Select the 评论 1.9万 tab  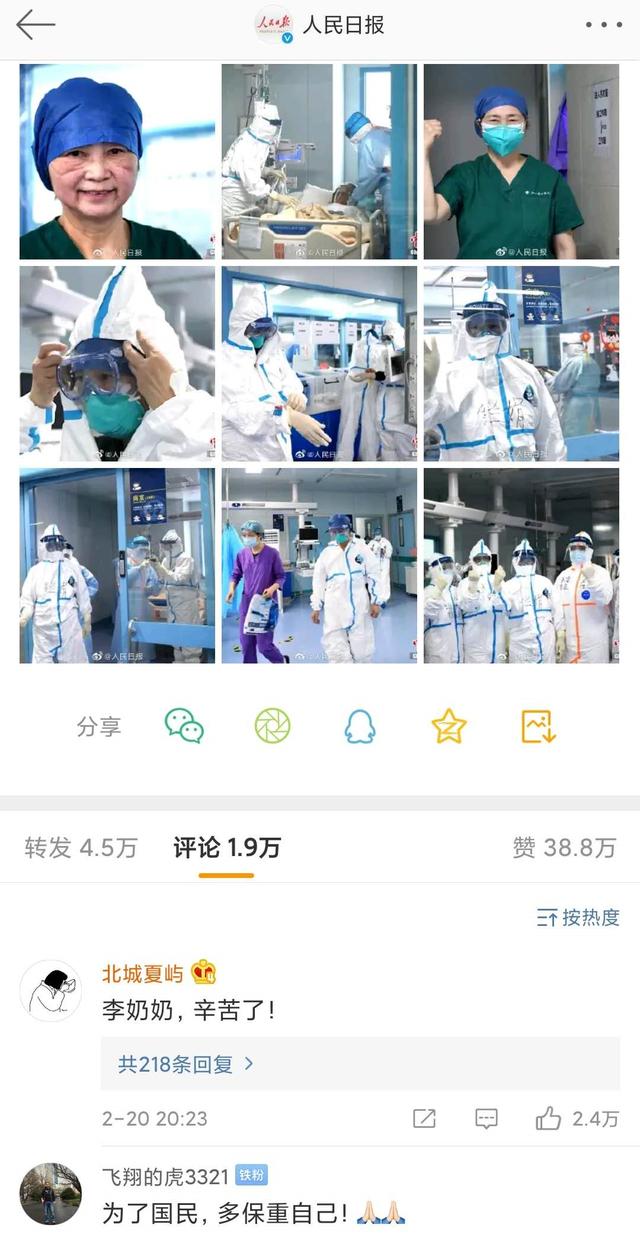coord(226,848)
